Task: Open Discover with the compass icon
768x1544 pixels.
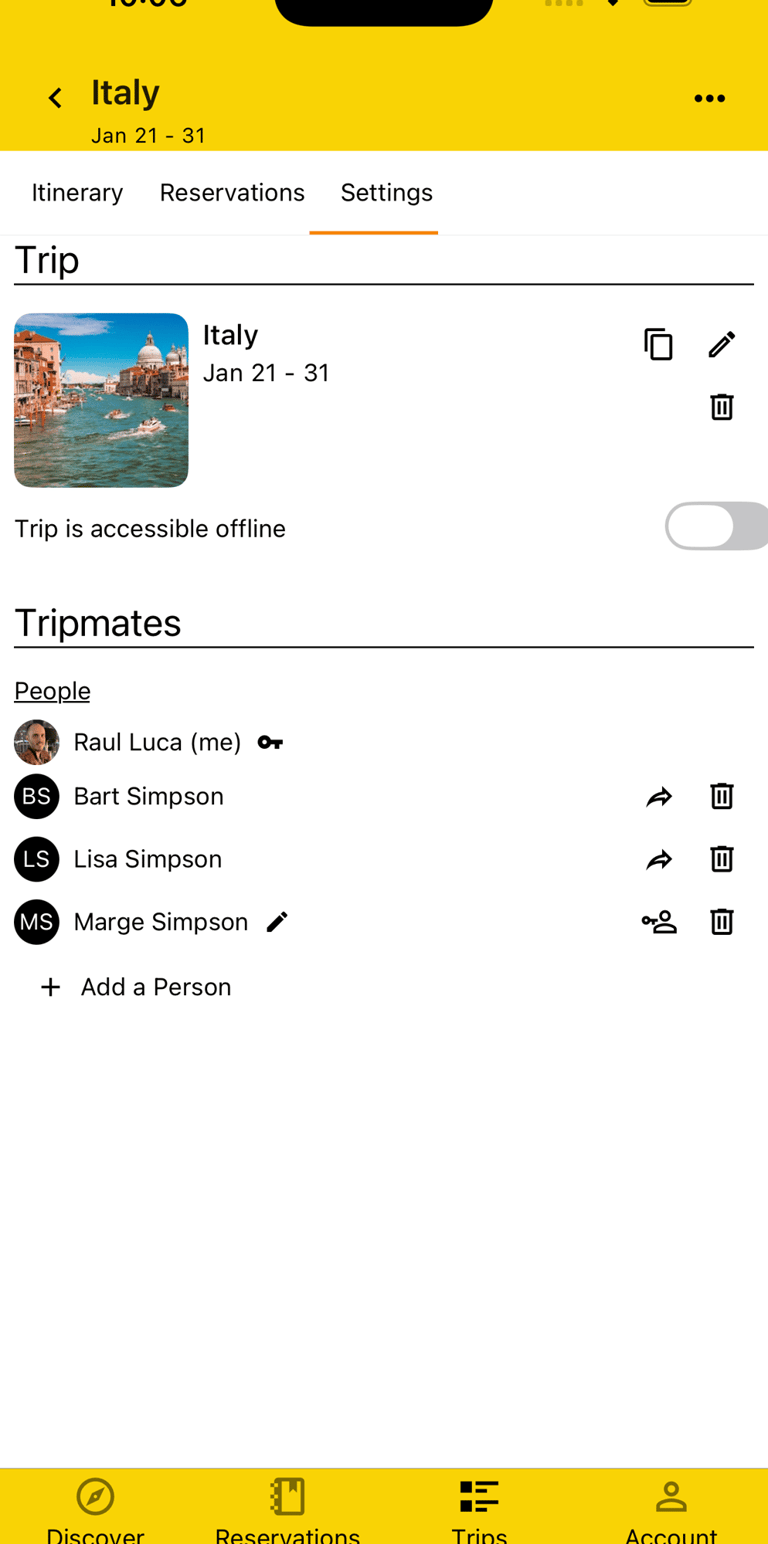Action: 95,1496
